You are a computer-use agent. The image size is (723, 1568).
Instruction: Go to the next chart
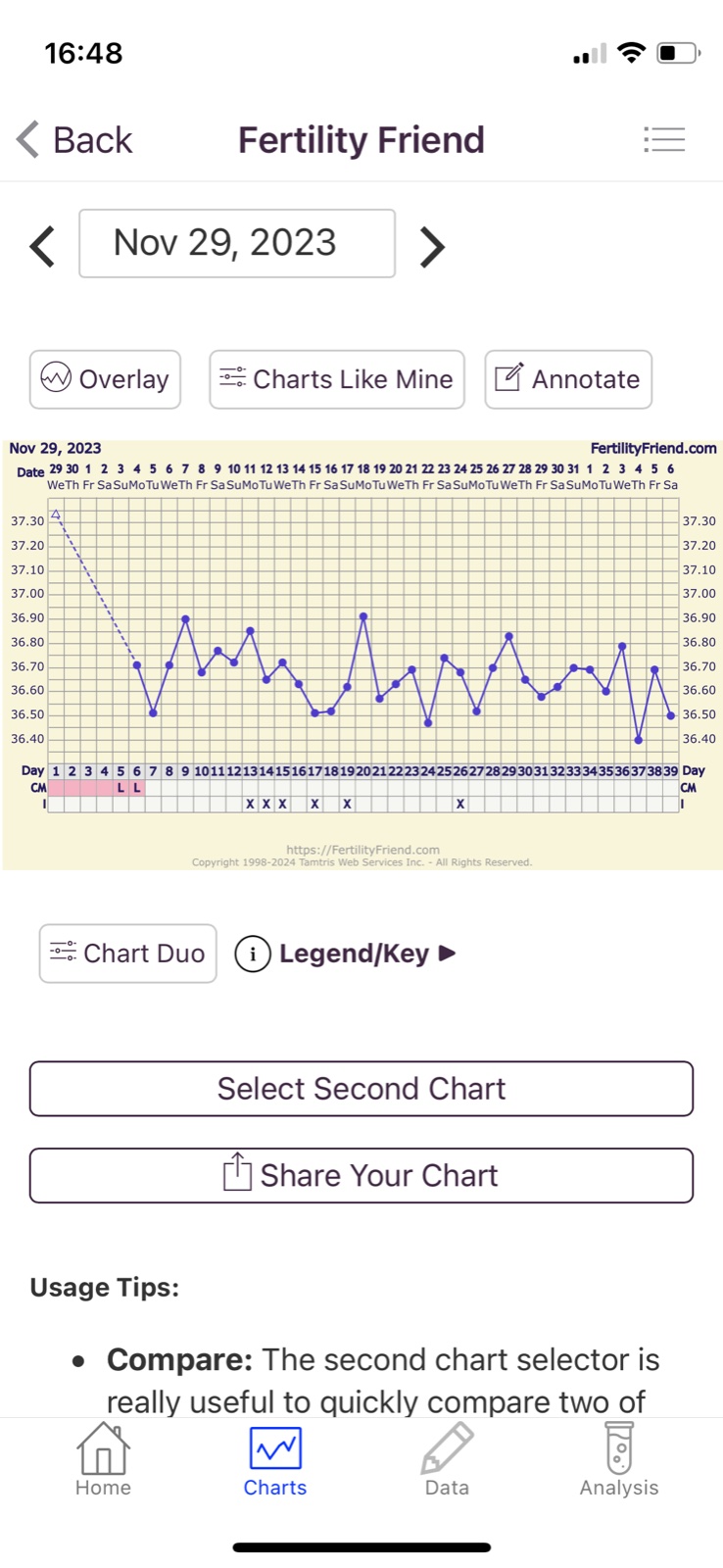(432, 246)
